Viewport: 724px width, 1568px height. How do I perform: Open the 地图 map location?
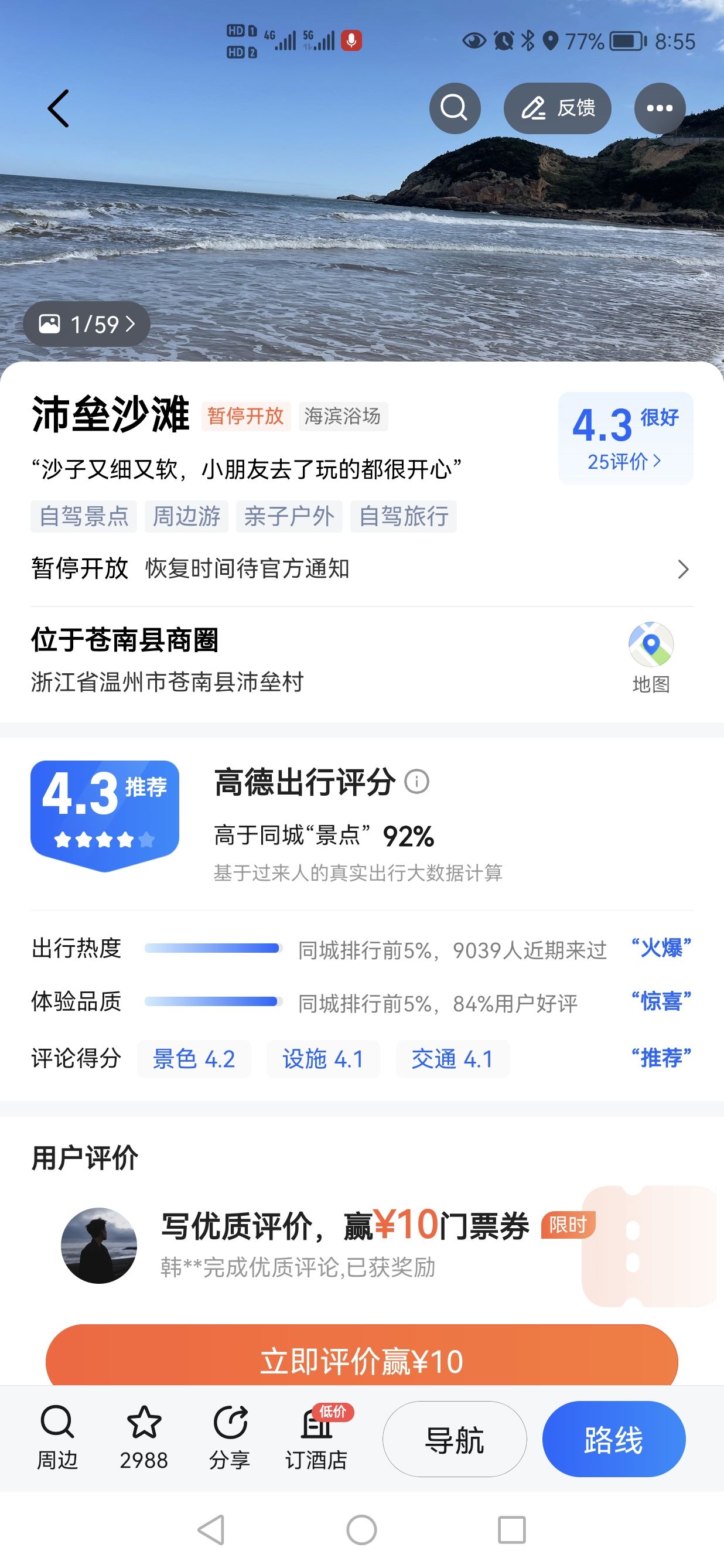(650, 657)
